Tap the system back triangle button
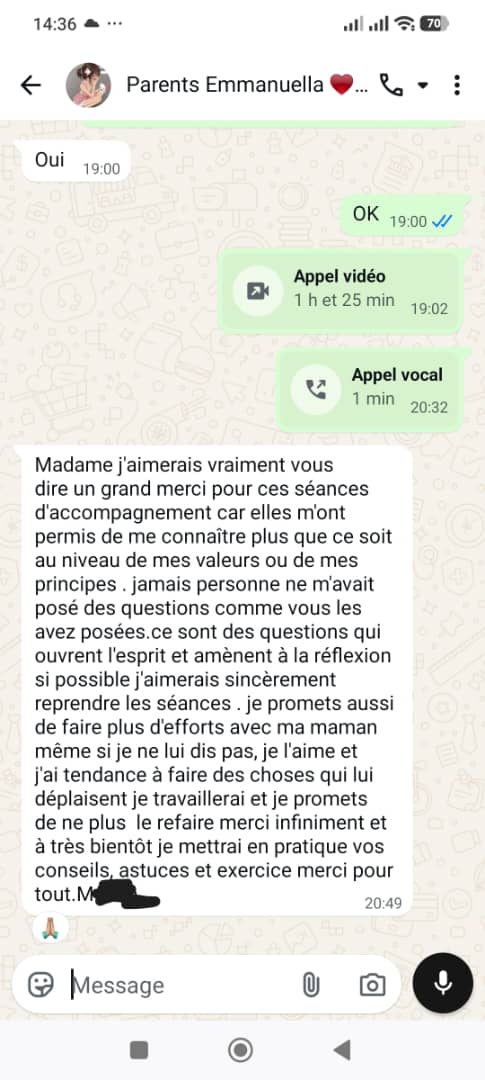The image size is (485, 1080). coord(342,1050)
